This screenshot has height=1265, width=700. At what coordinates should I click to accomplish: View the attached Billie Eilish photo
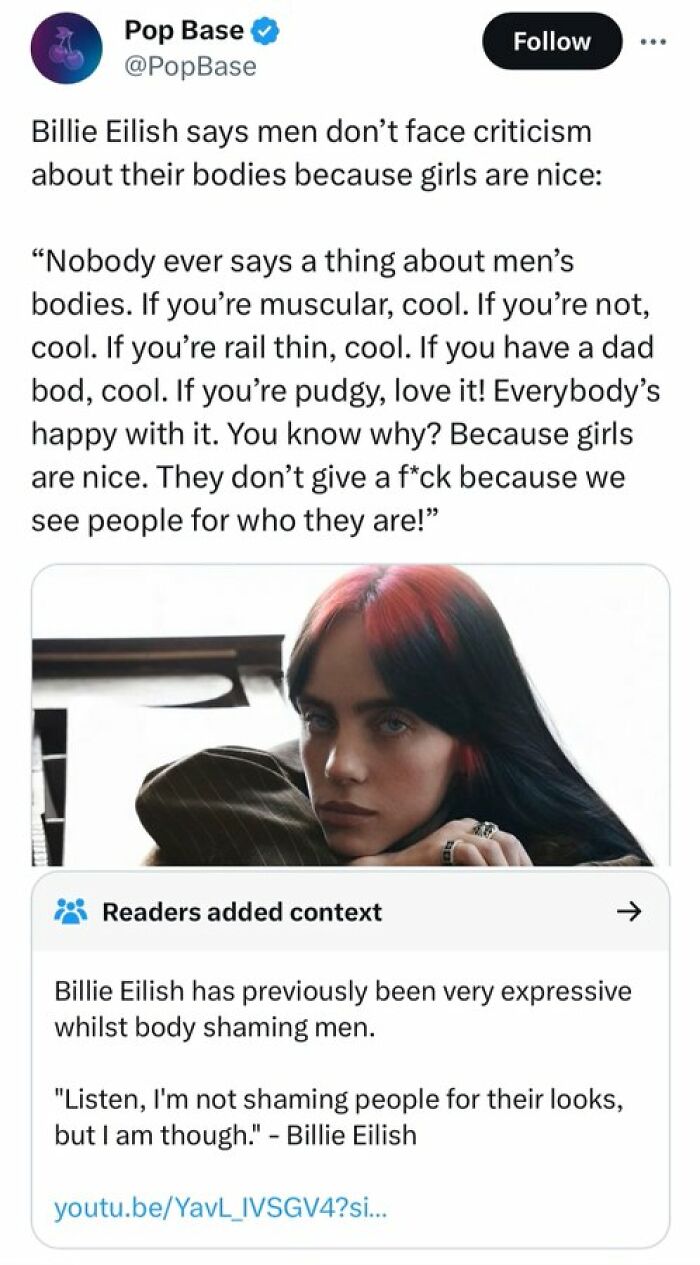(350, 716)
